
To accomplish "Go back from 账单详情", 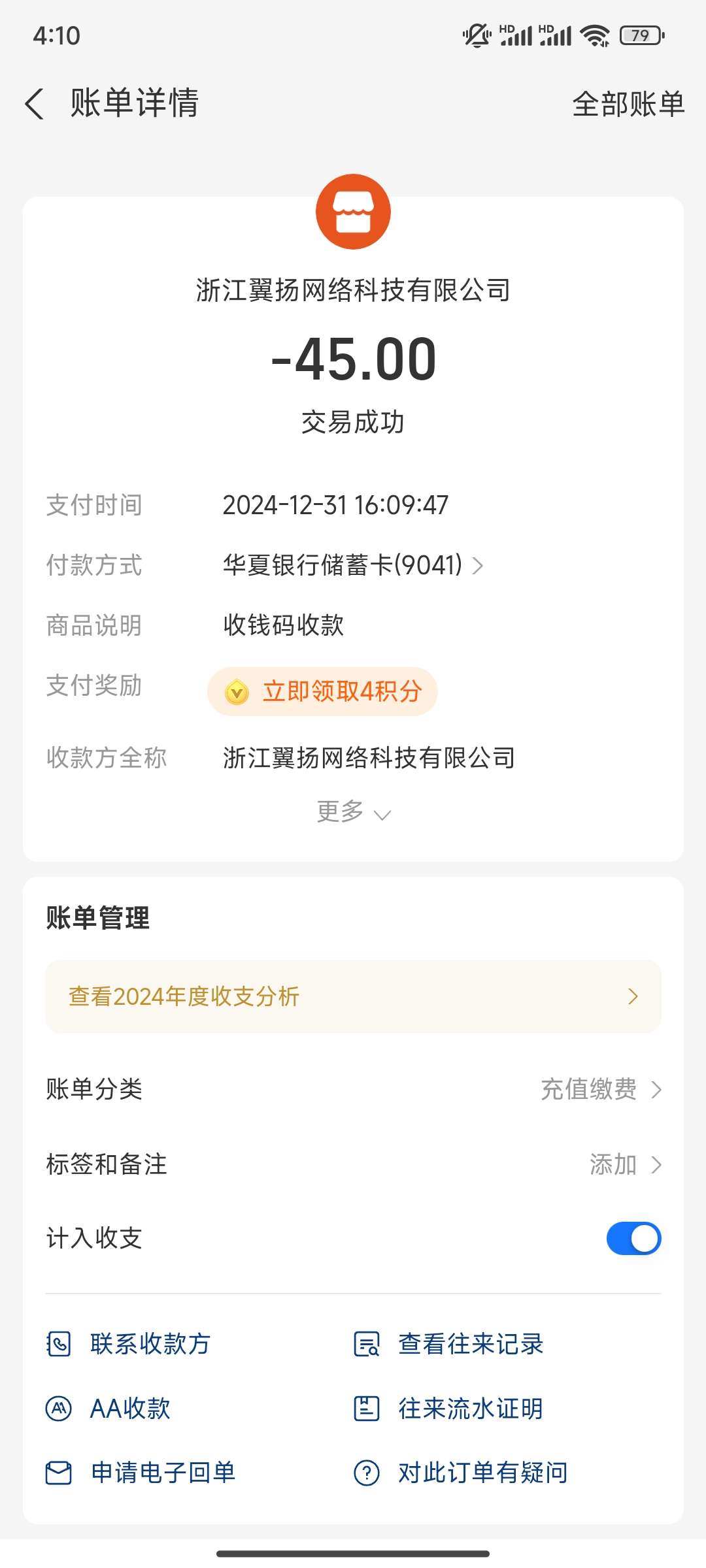I will click(x=35, y=104).
